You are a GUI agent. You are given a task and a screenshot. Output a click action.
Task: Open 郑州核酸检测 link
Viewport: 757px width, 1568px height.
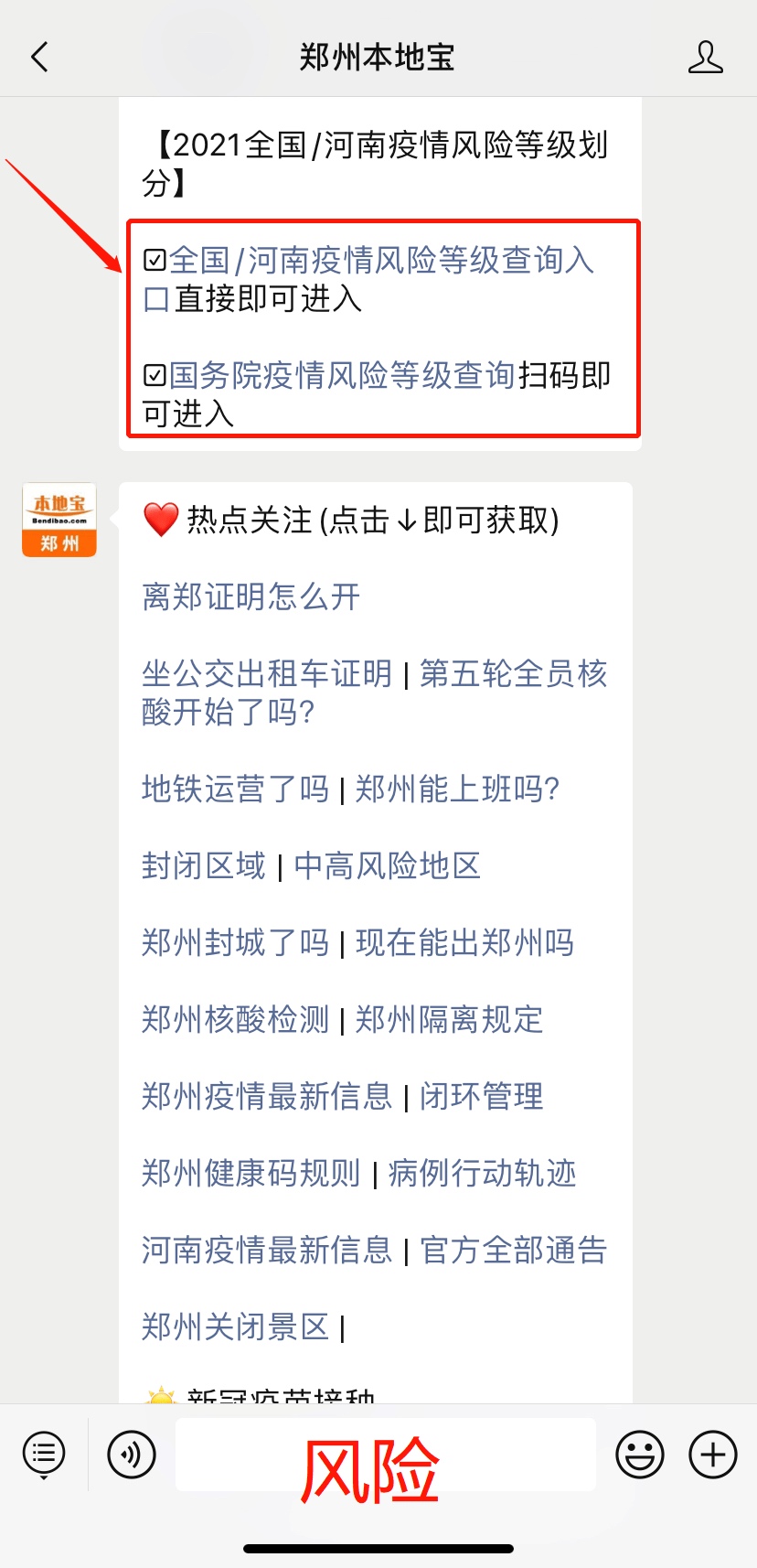tap(235, 1019)
